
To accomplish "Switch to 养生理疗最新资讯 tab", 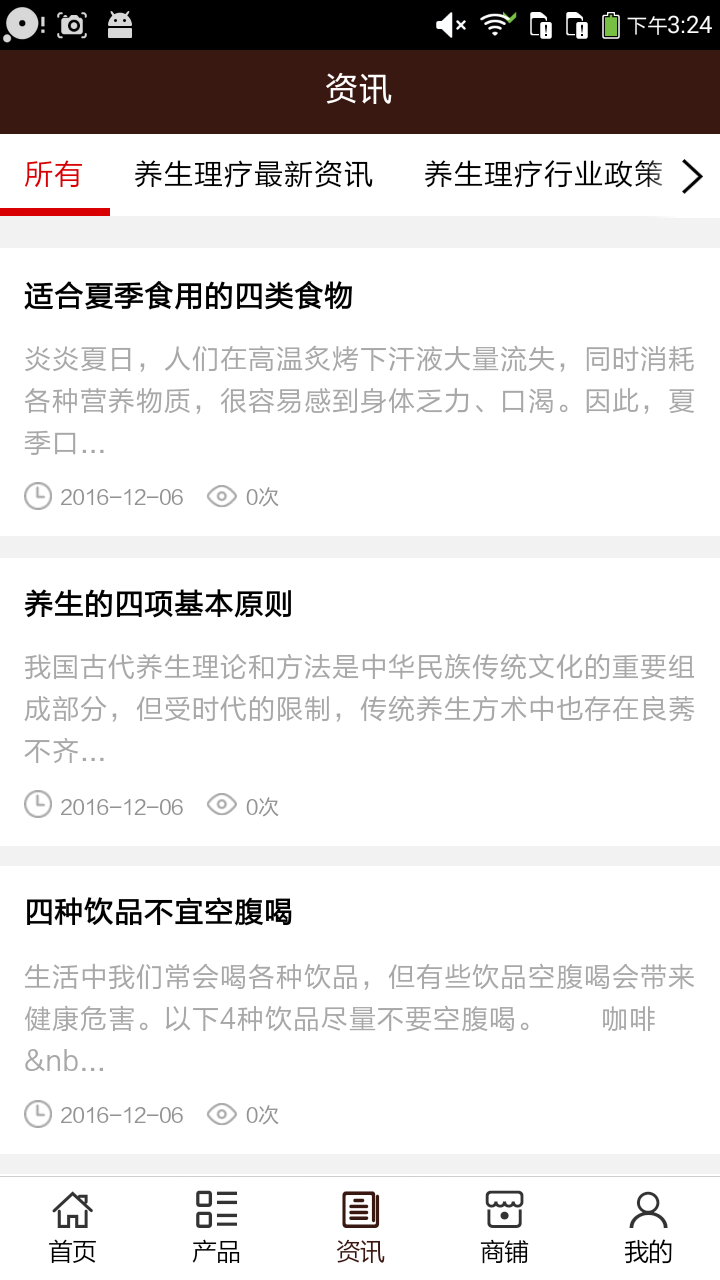I will coord(253,175).
